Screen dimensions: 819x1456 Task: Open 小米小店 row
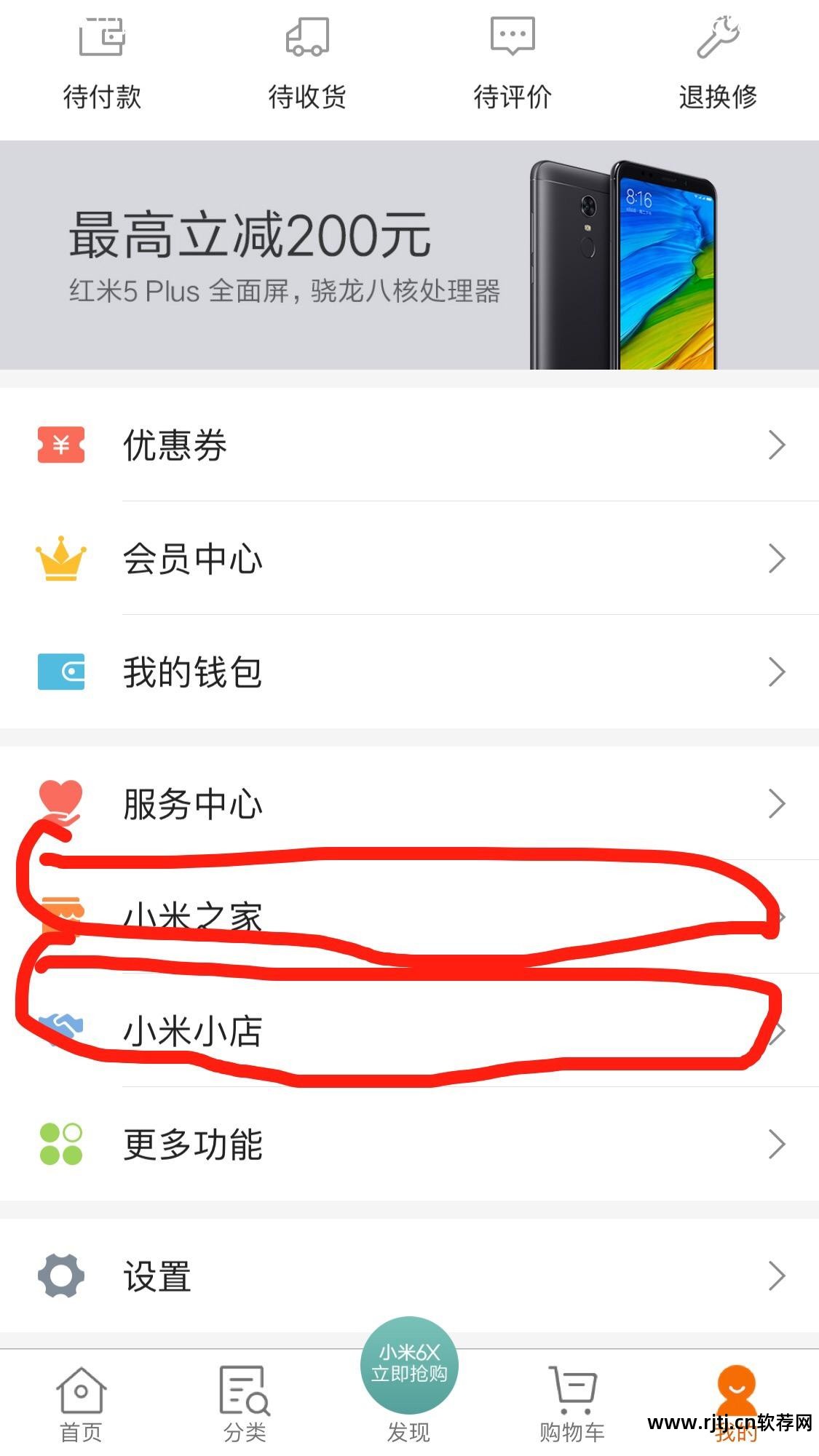click(409, 1030)
